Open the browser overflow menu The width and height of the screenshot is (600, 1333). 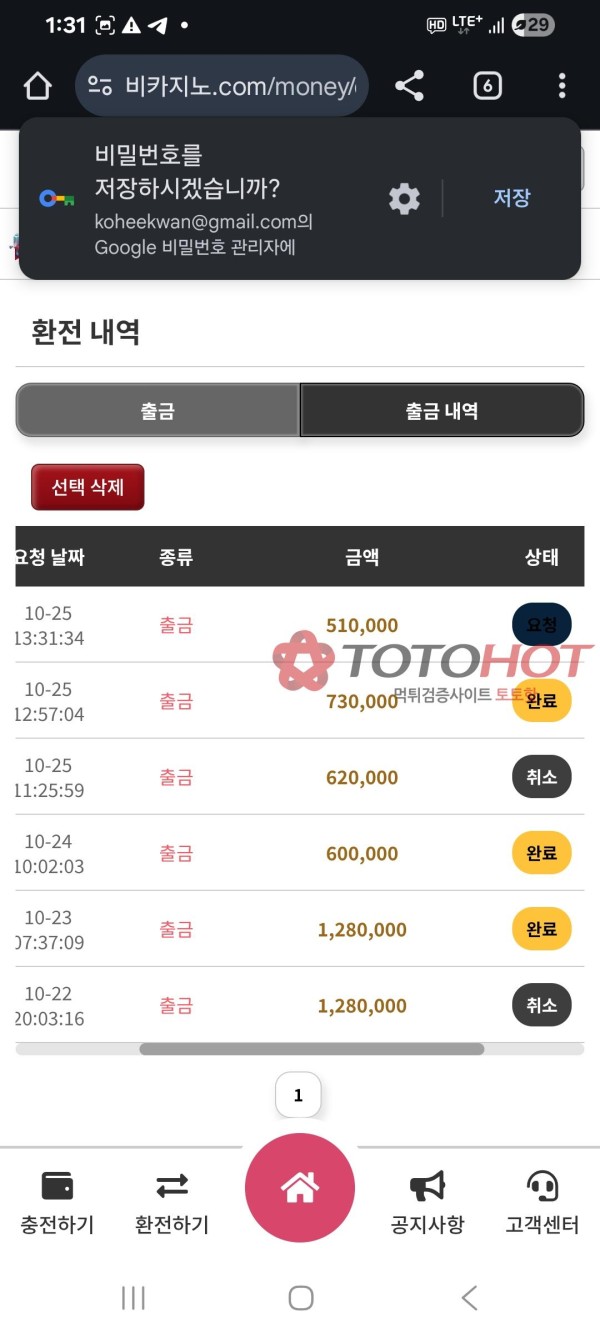tap(562, 86)
